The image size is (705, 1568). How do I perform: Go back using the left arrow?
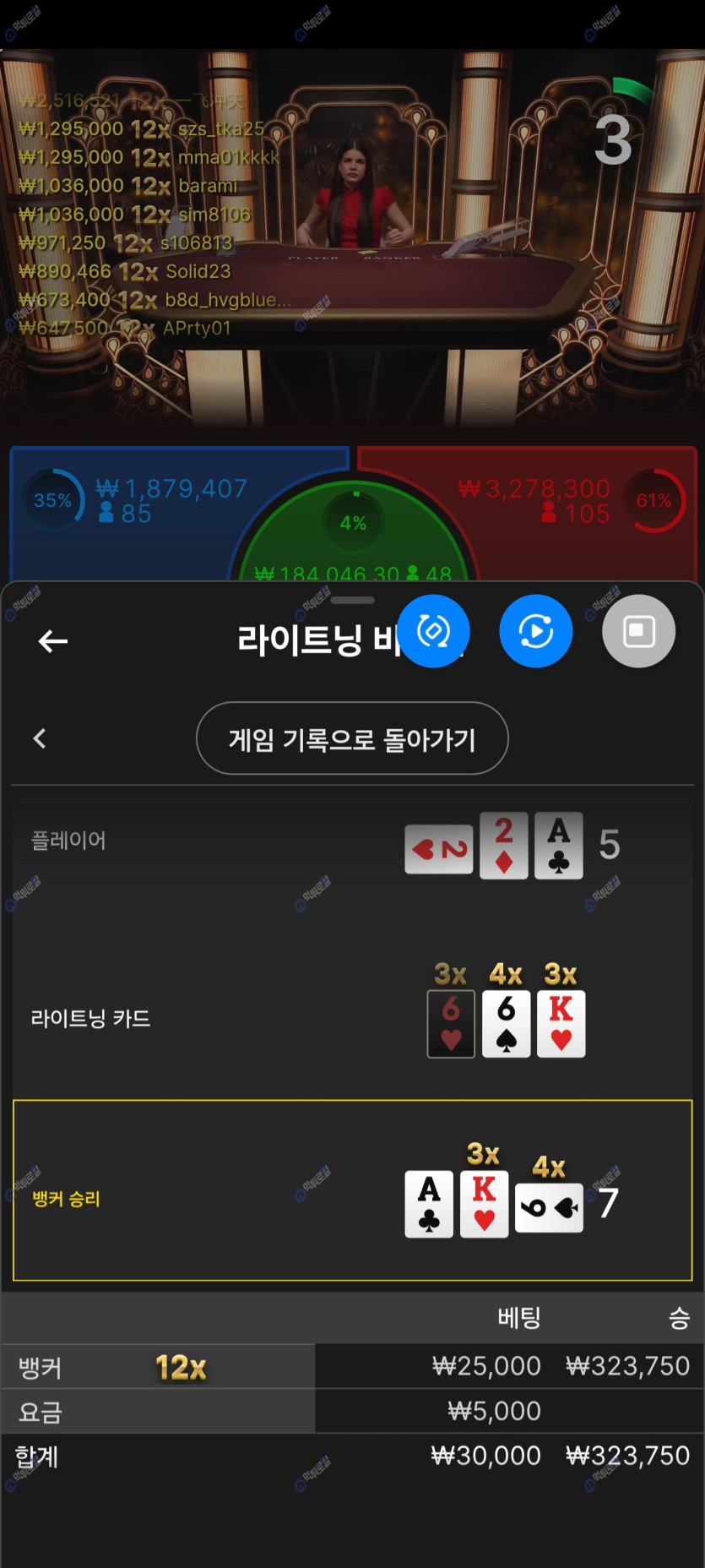tap(53, 641)
